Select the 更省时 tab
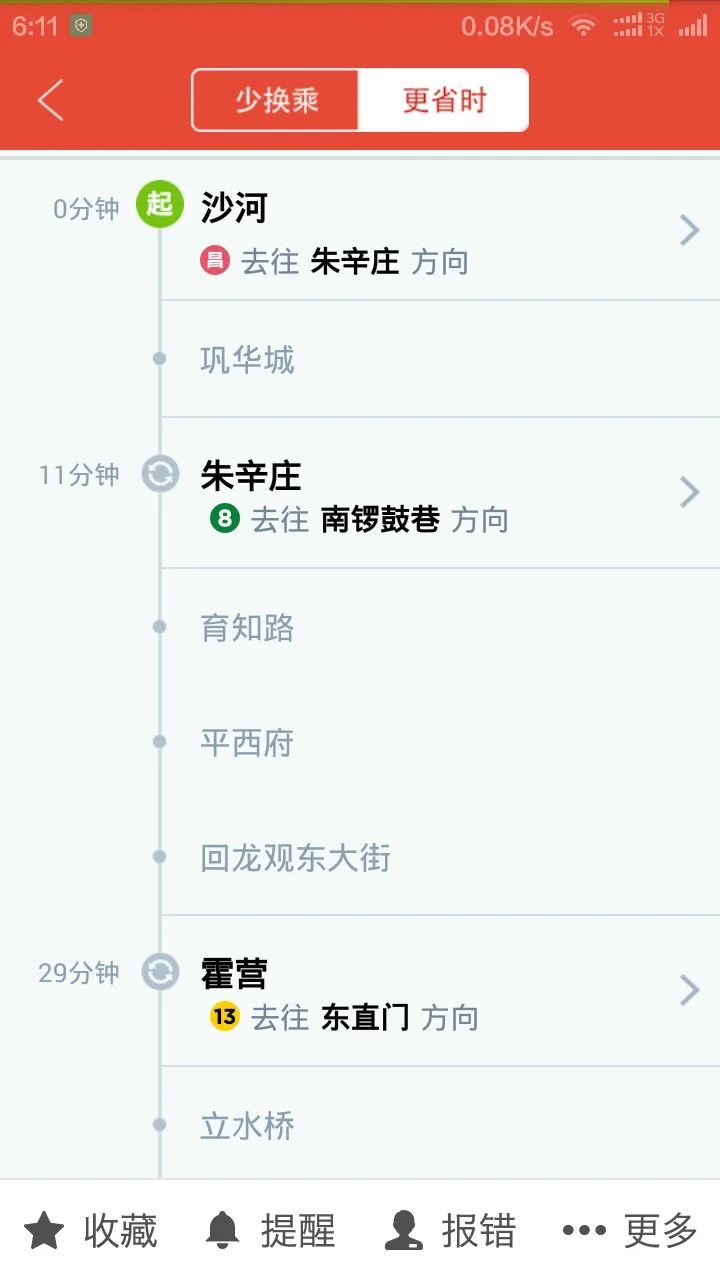 443,99
